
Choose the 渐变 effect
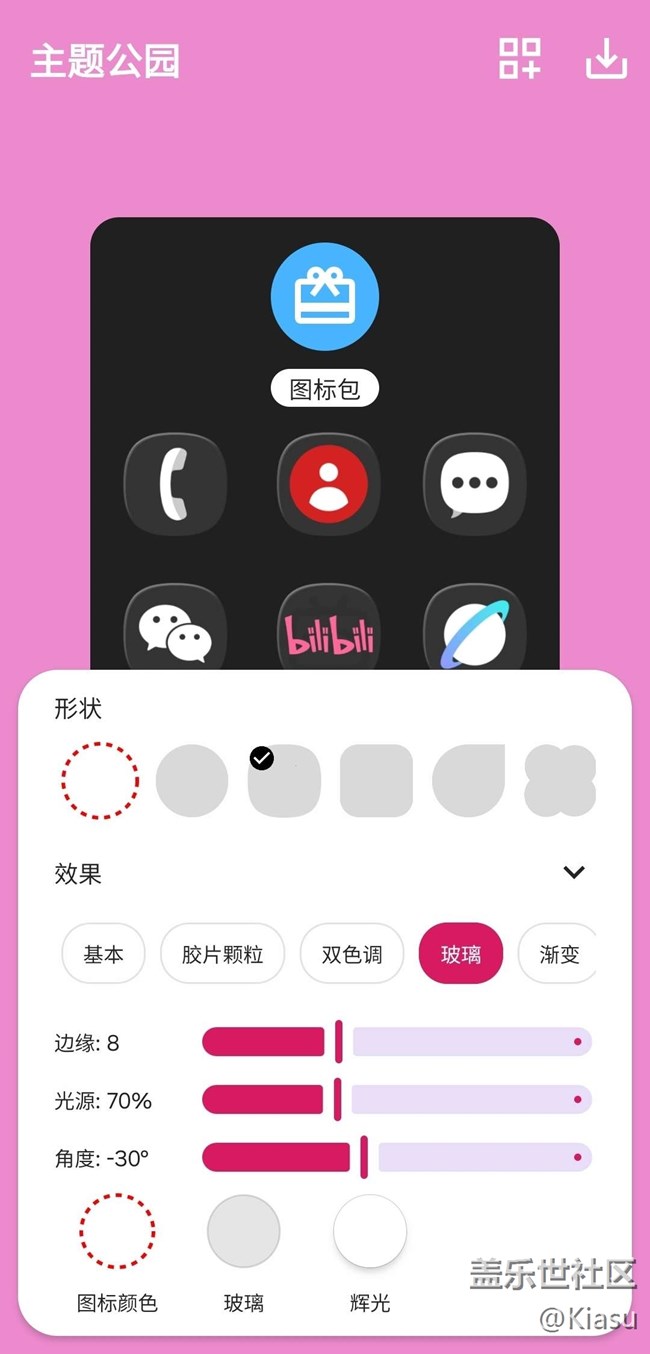(x=558, y=954)
